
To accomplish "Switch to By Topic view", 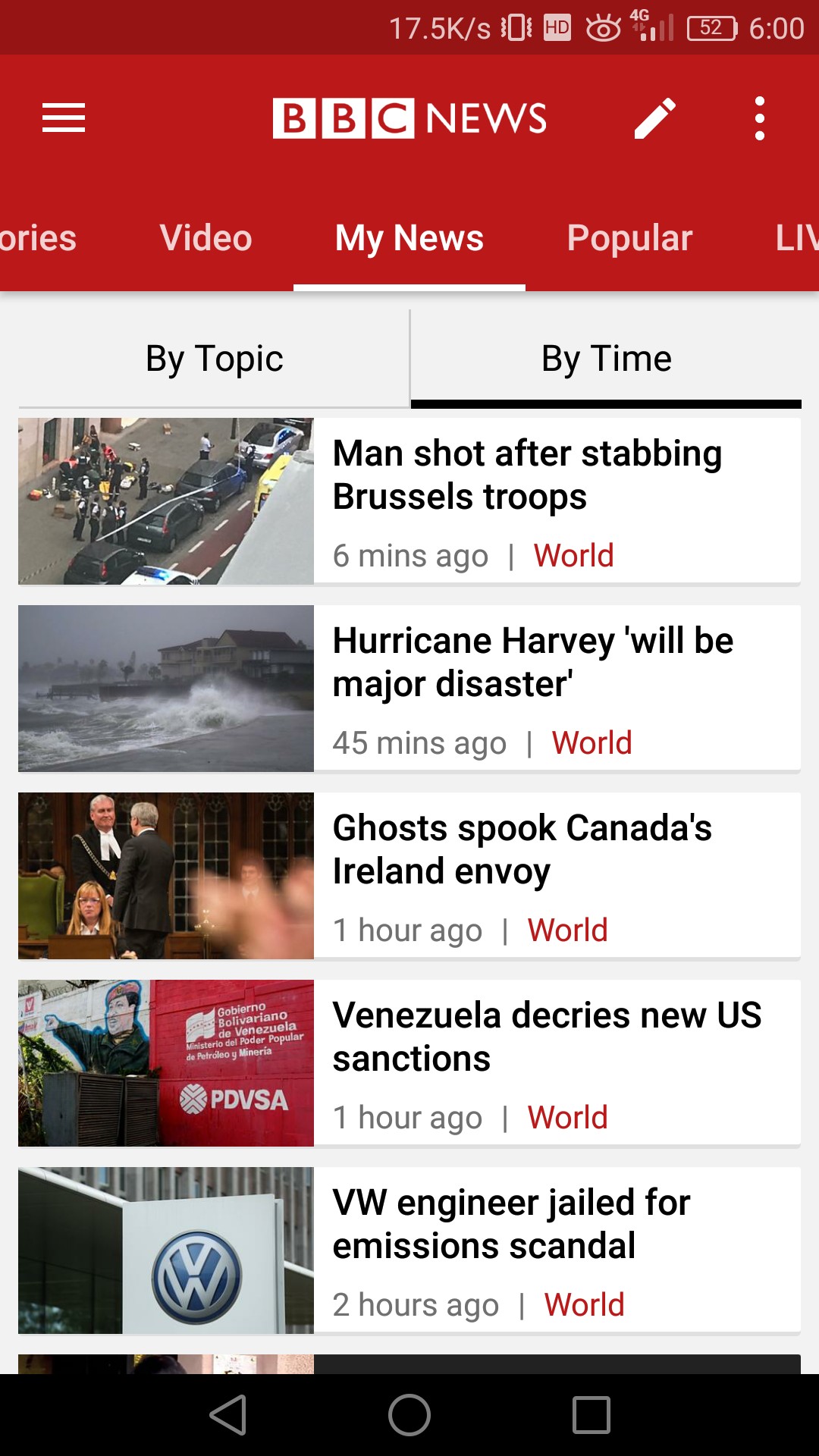I will [x=214, y=359].
